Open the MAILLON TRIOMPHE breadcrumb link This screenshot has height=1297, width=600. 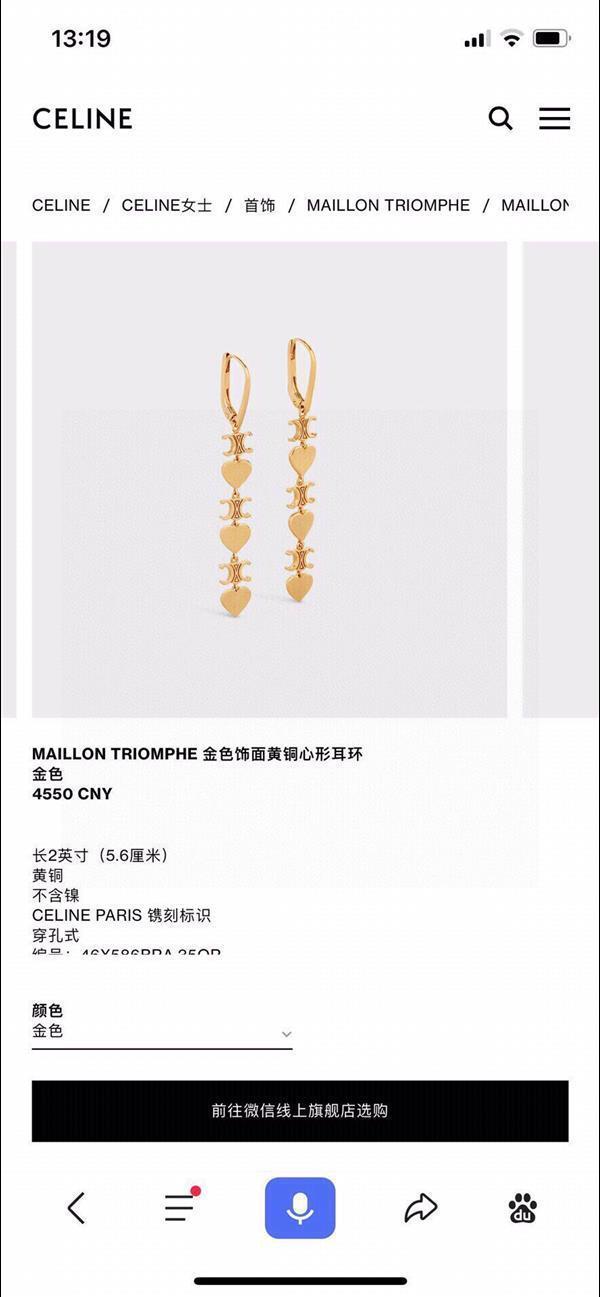click(388, 205)
